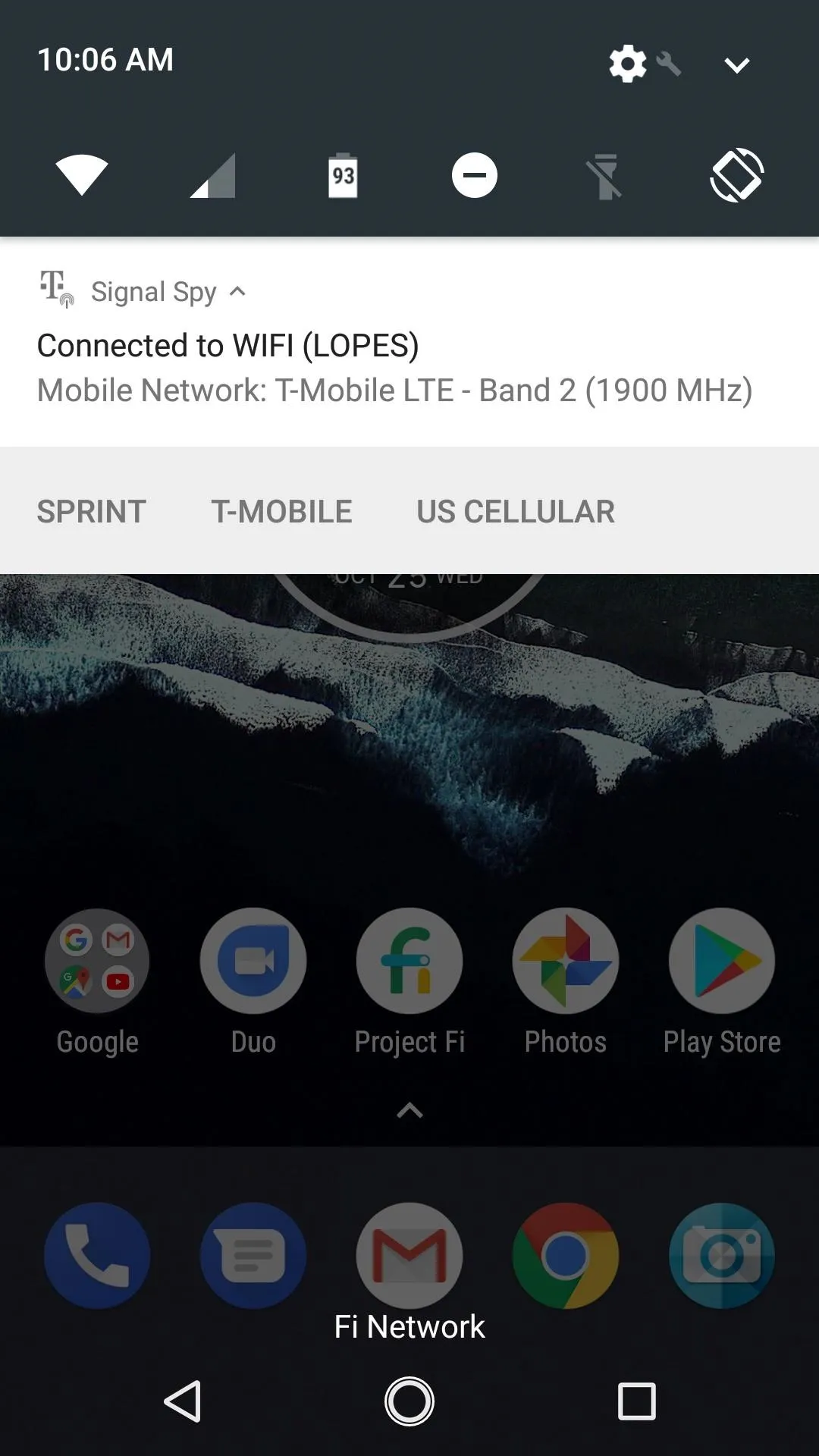Expand the quick settings panel chevron
819x1456 pixels.
(x=736, y=65)
